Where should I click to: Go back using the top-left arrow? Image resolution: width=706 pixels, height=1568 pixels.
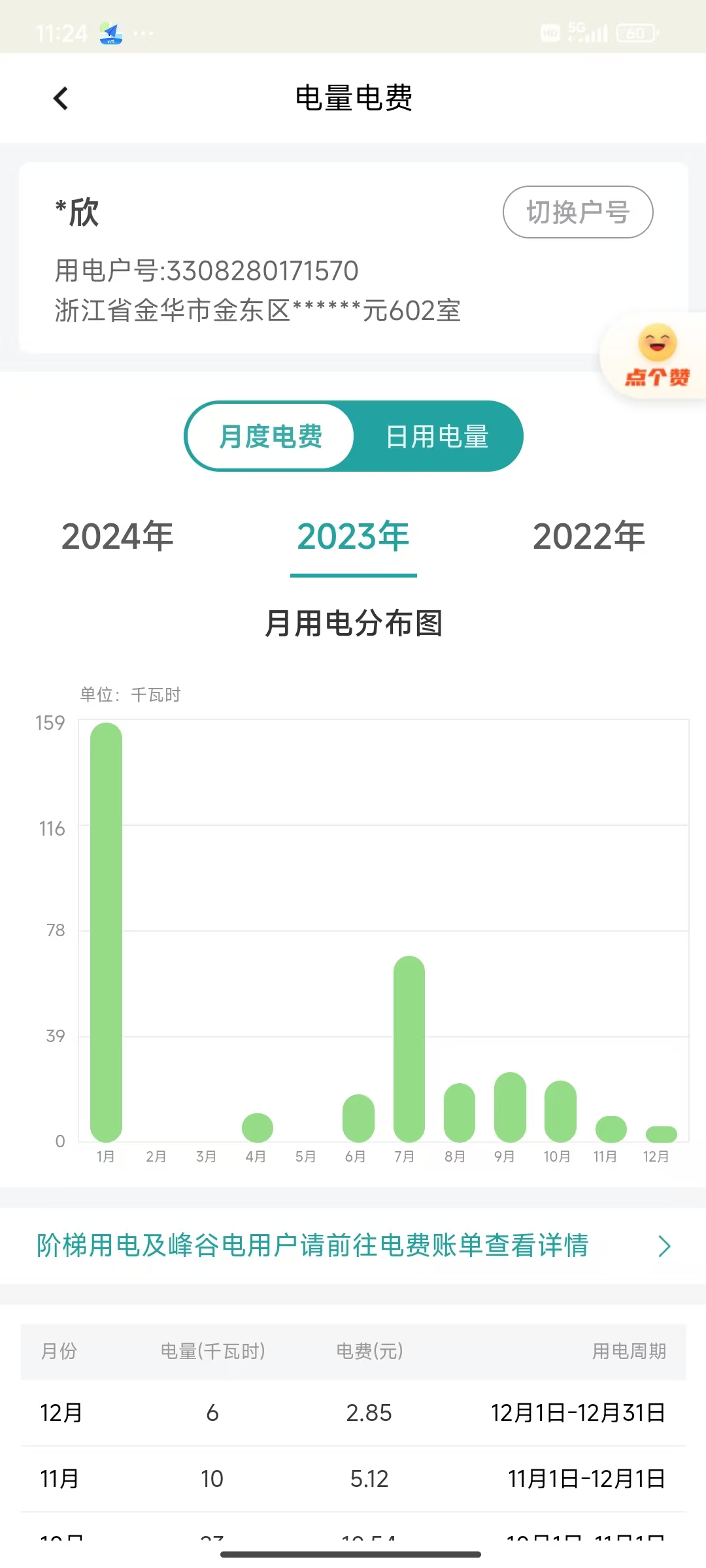tap(61, 99)
